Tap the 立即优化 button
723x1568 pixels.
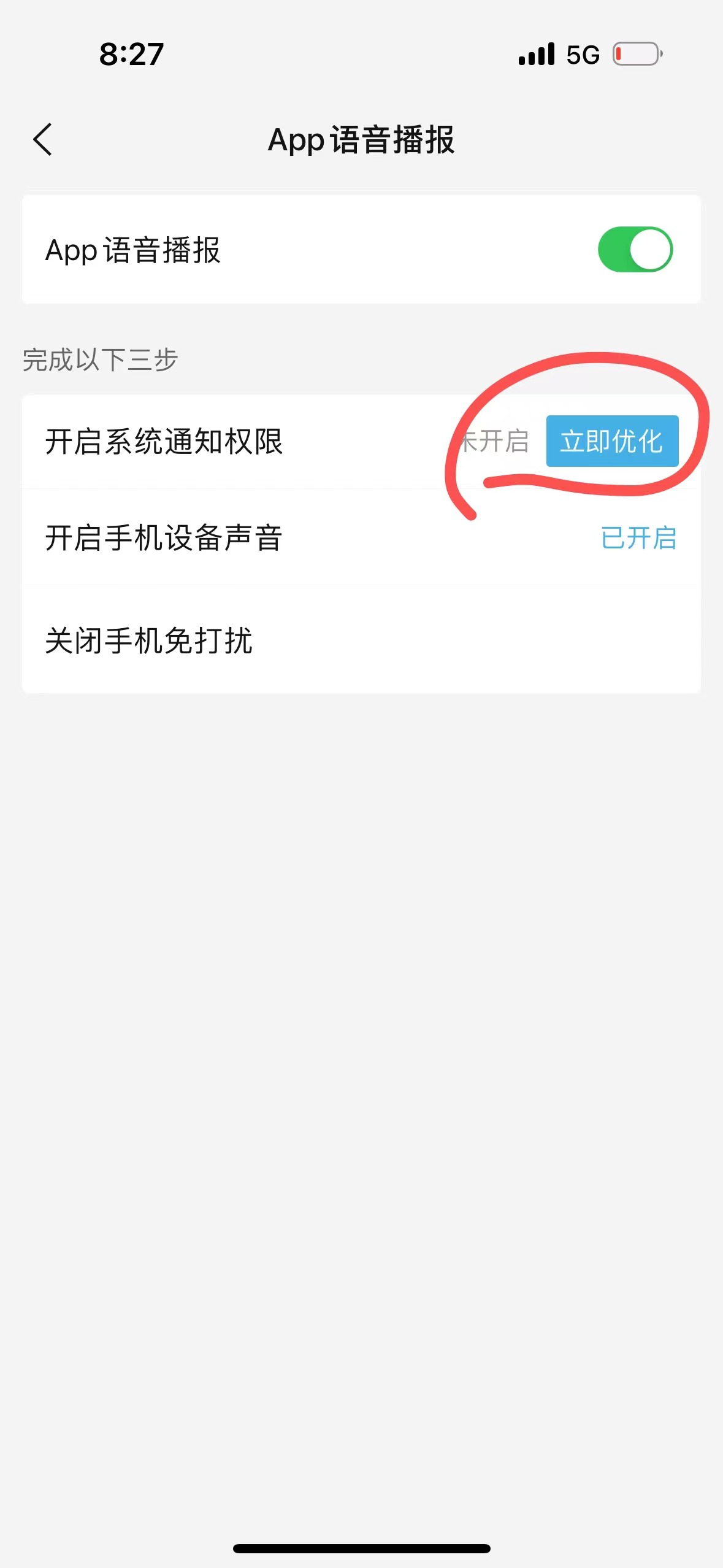pyautogui.click(x=611, y=441)
